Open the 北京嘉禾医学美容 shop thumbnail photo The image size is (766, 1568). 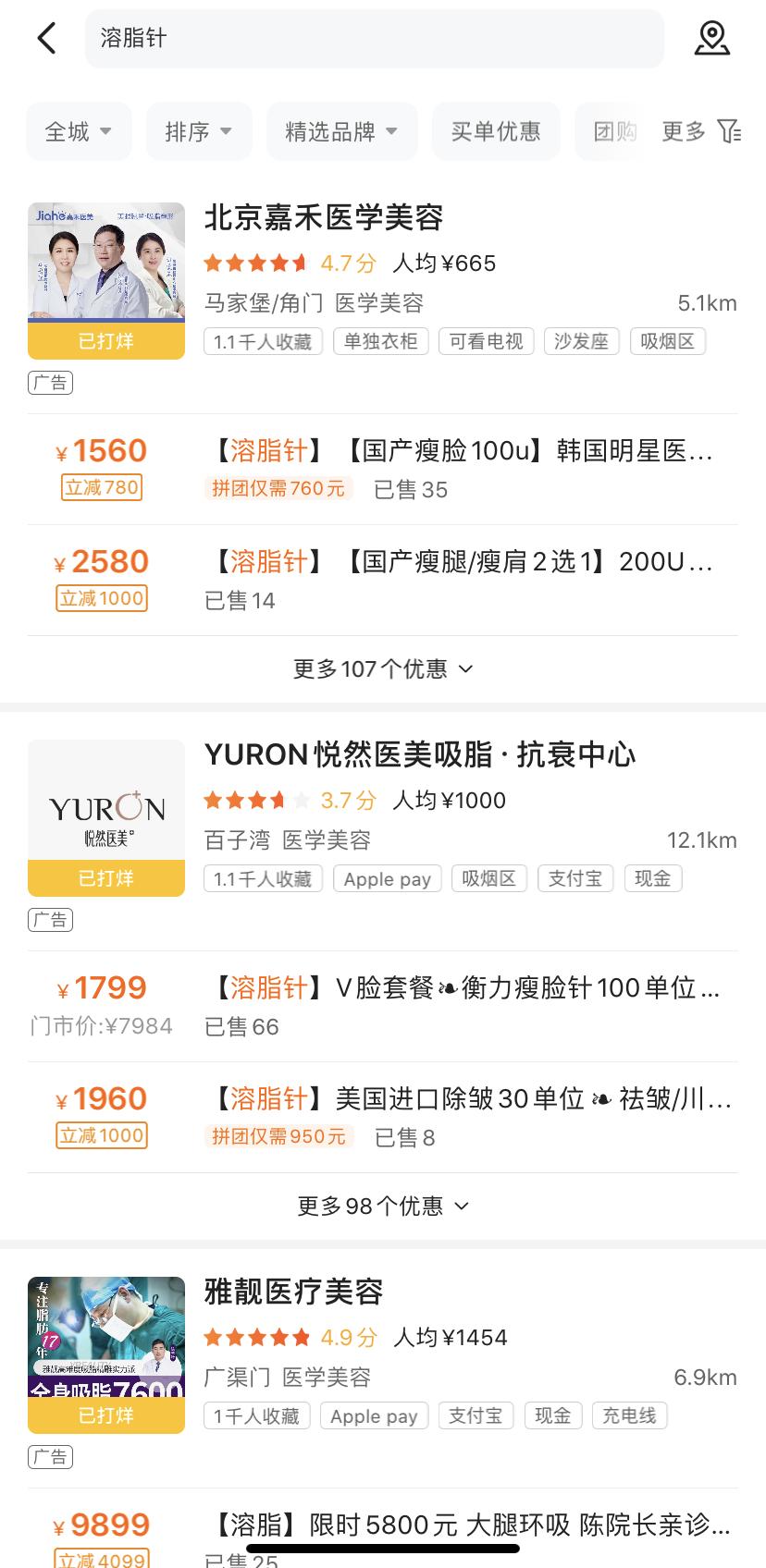(x=105, y=264)
